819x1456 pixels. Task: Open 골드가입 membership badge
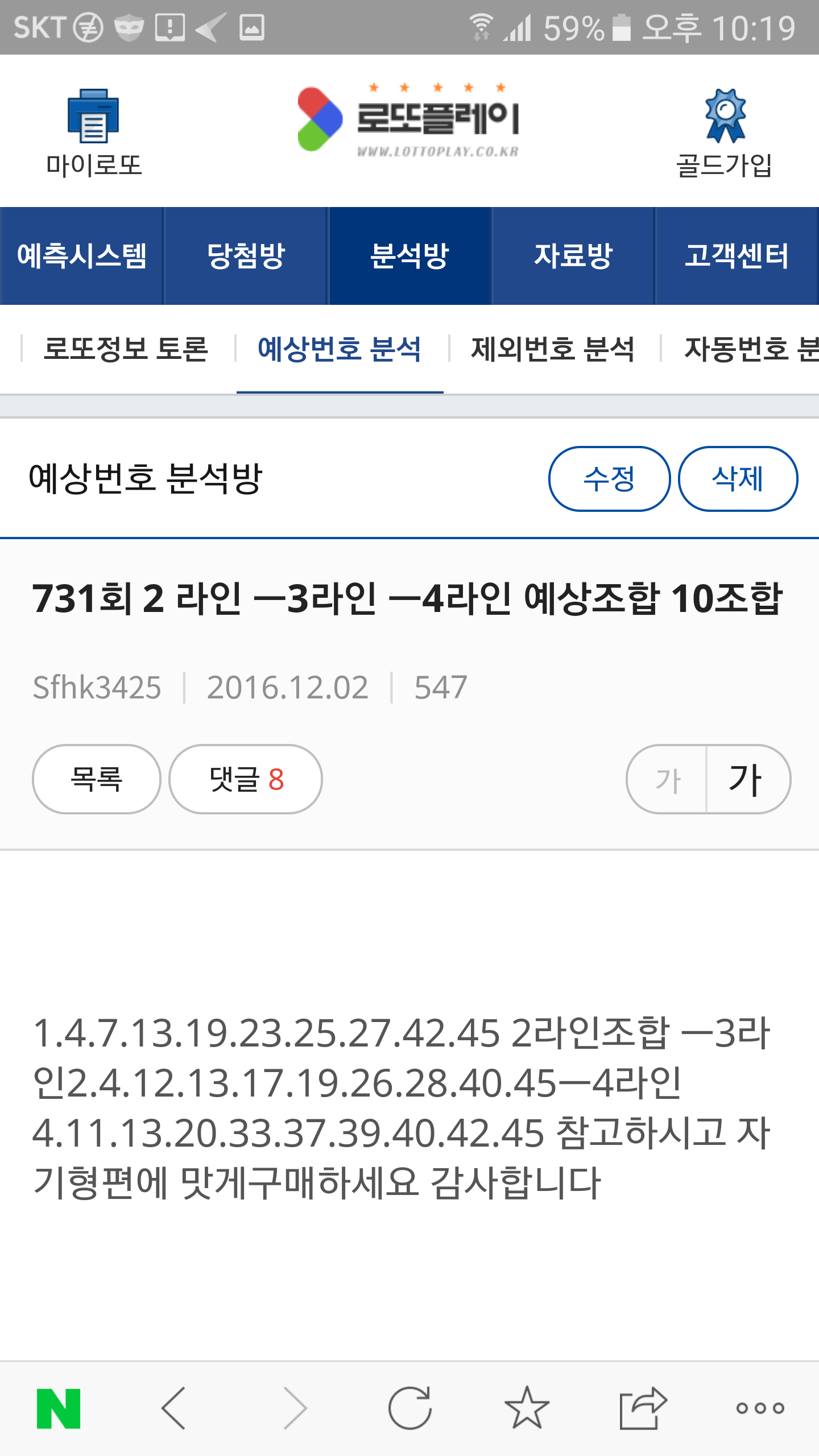pos(725,117)
